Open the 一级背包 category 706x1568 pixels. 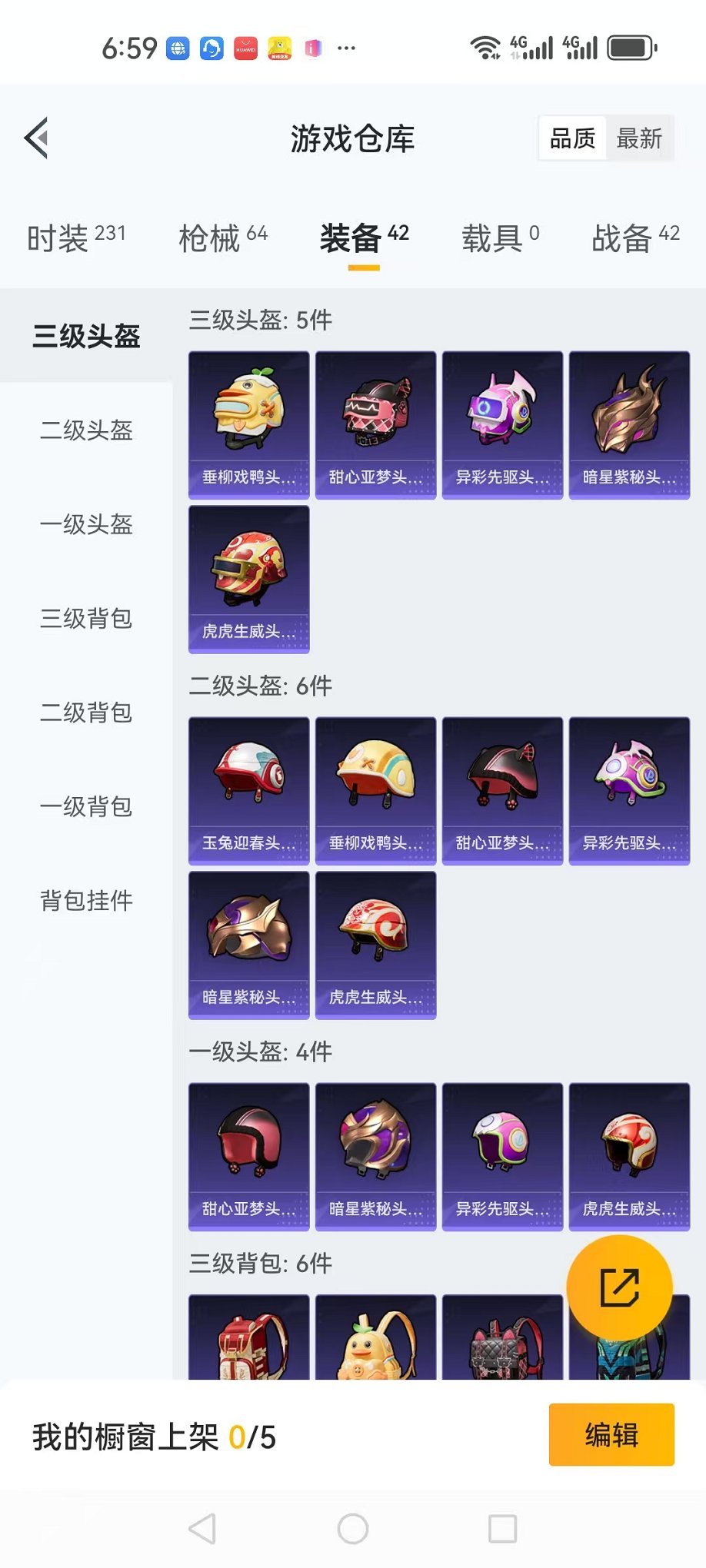click(x=86, y=806)
